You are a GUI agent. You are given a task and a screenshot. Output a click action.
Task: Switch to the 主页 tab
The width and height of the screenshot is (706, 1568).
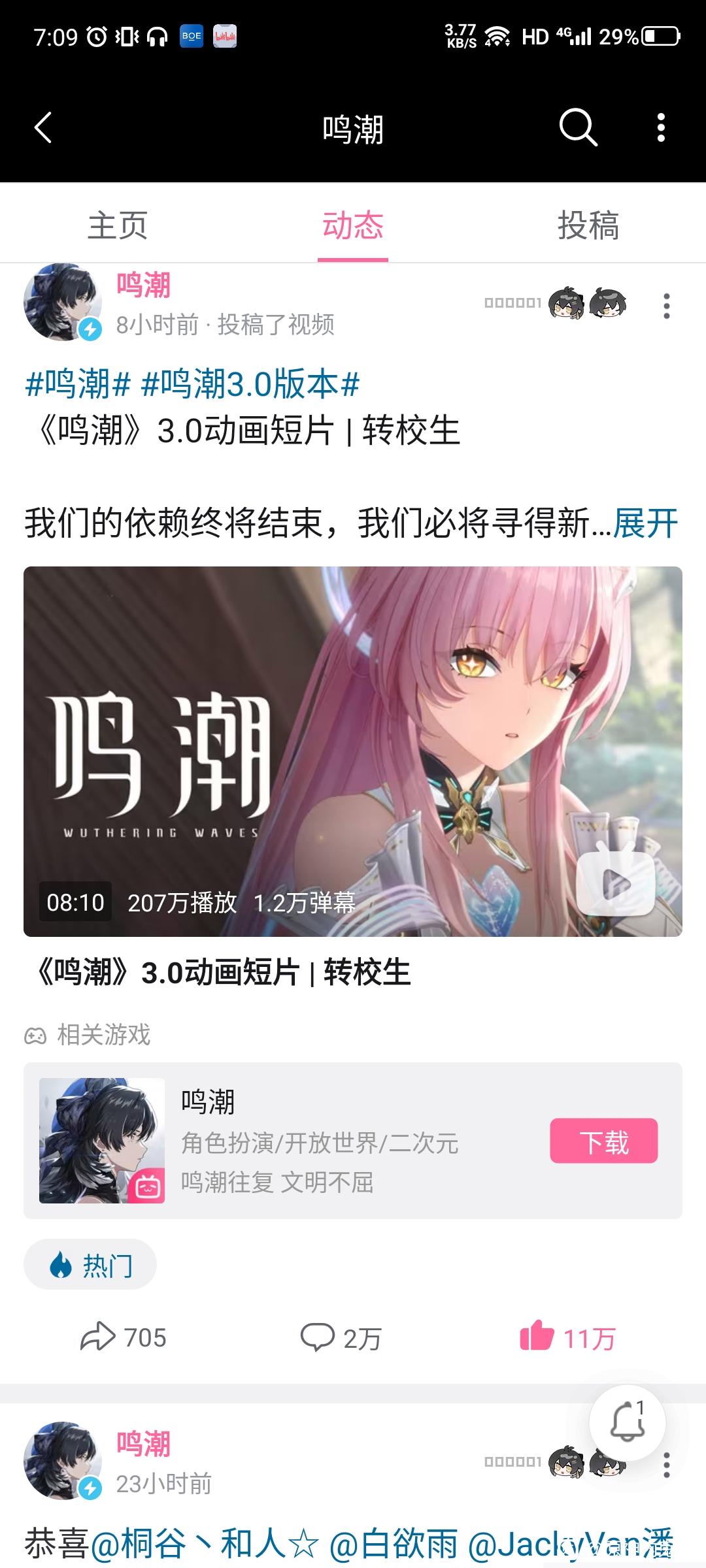[x=118, y=225]
